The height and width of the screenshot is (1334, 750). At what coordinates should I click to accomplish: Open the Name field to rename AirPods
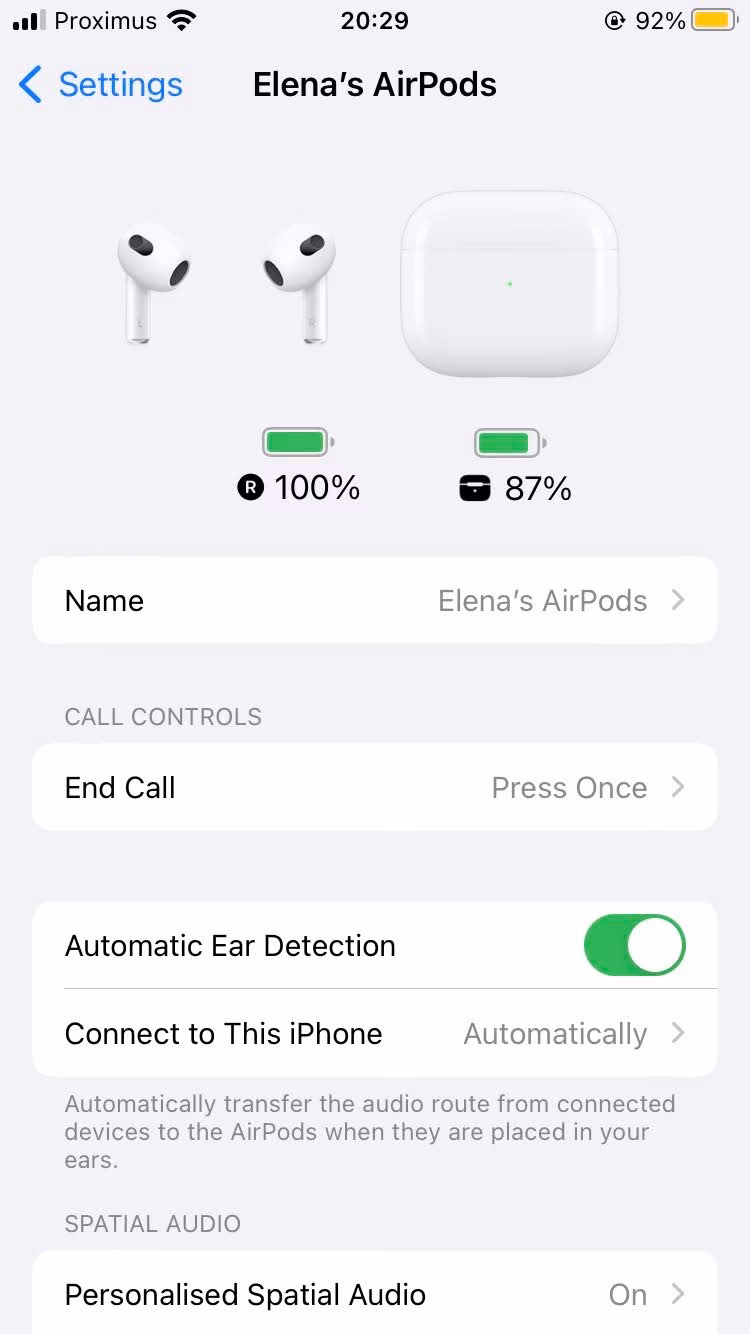pos(375,600)
